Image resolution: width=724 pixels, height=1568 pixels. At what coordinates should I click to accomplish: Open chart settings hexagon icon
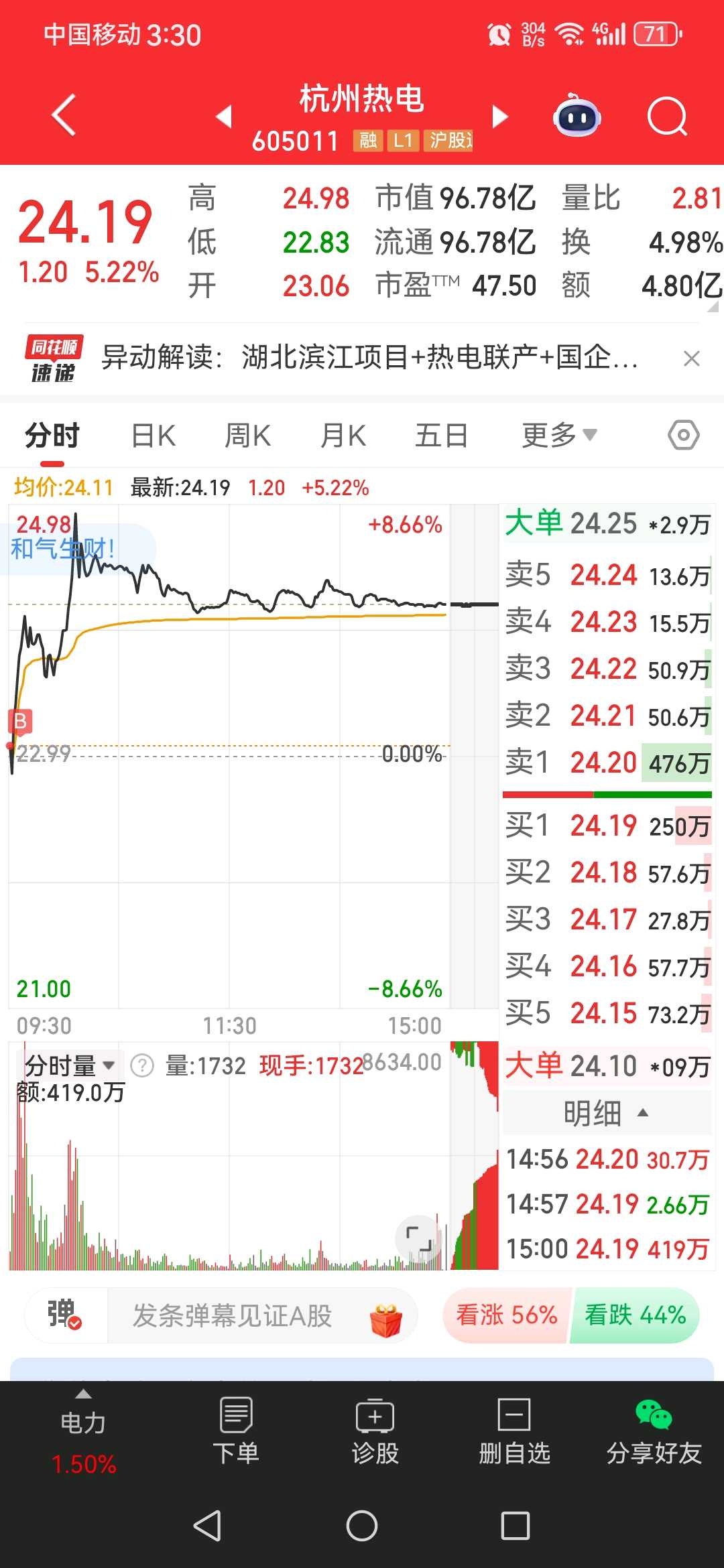coord(683,436)
